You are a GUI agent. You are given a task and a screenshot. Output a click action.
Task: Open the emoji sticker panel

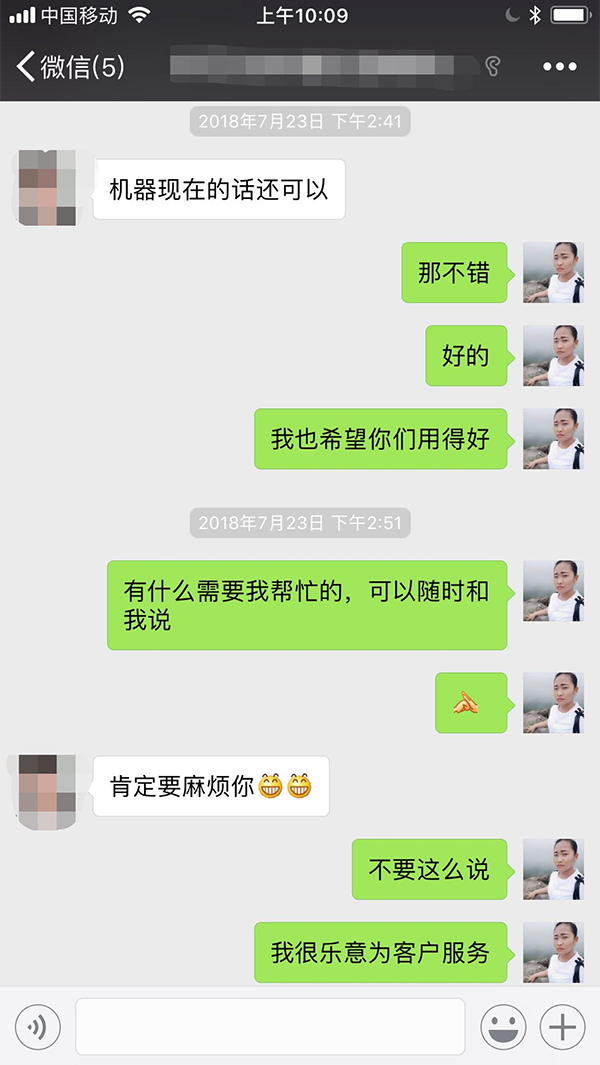tap(504, 1026)
